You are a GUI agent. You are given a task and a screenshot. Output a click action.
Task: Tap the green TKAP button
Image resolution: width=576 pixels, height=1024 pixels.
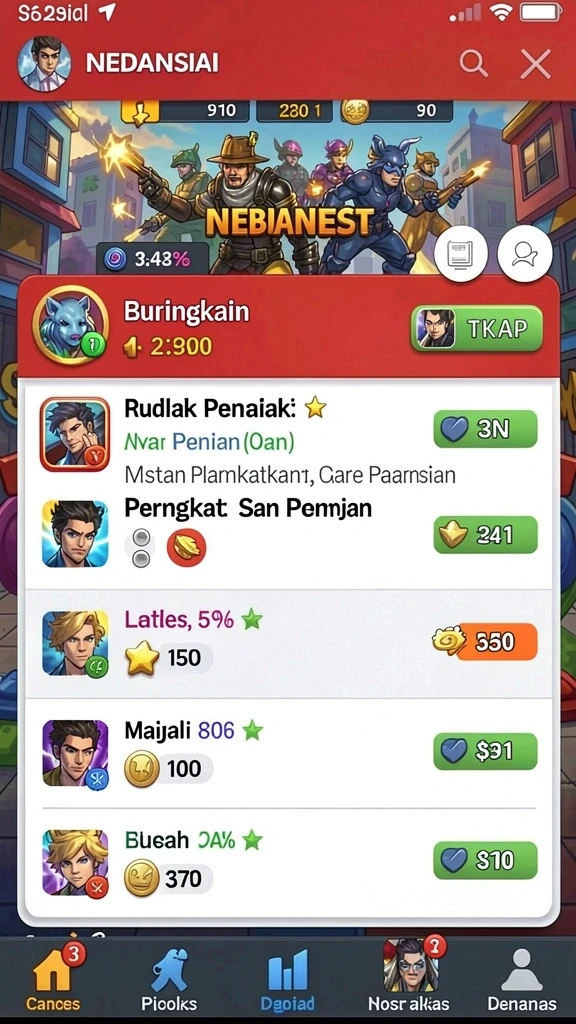[x=477, y=328]
